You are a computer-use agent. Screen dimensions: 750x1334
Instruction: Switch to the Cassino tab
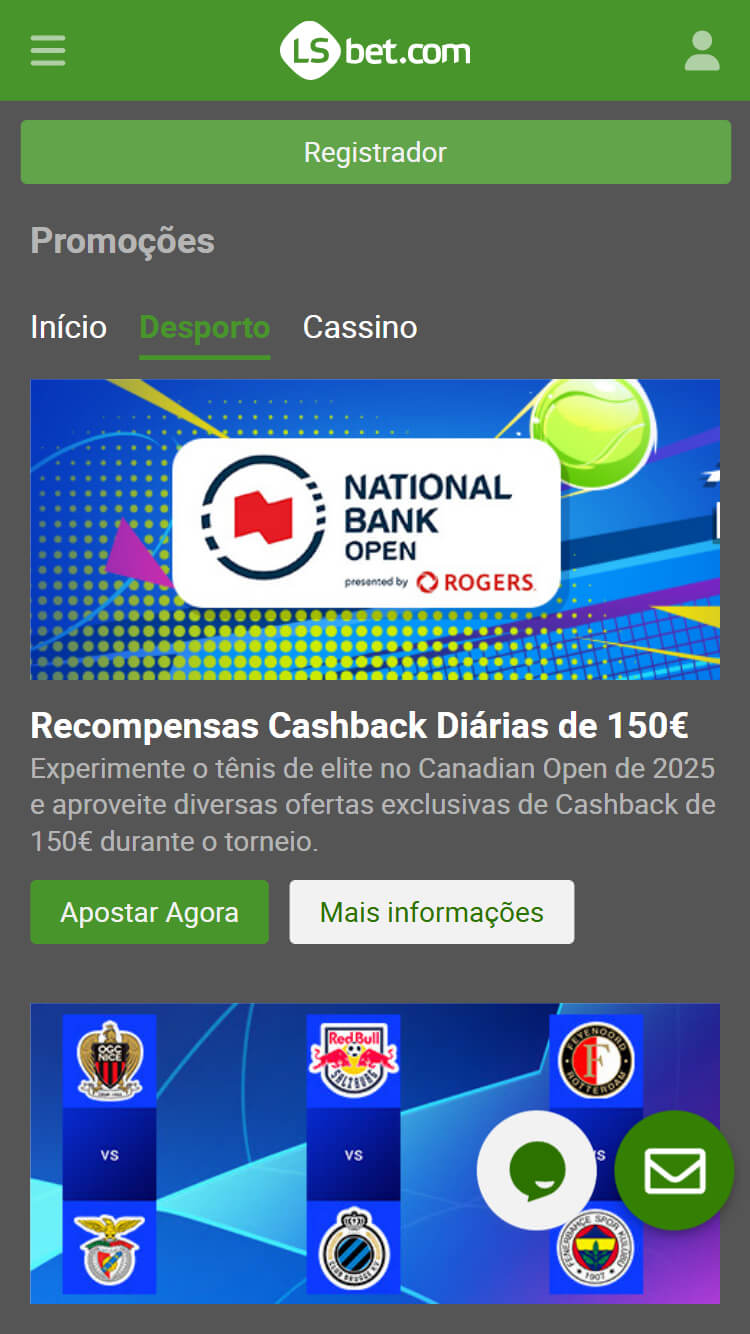coord(360,327)
